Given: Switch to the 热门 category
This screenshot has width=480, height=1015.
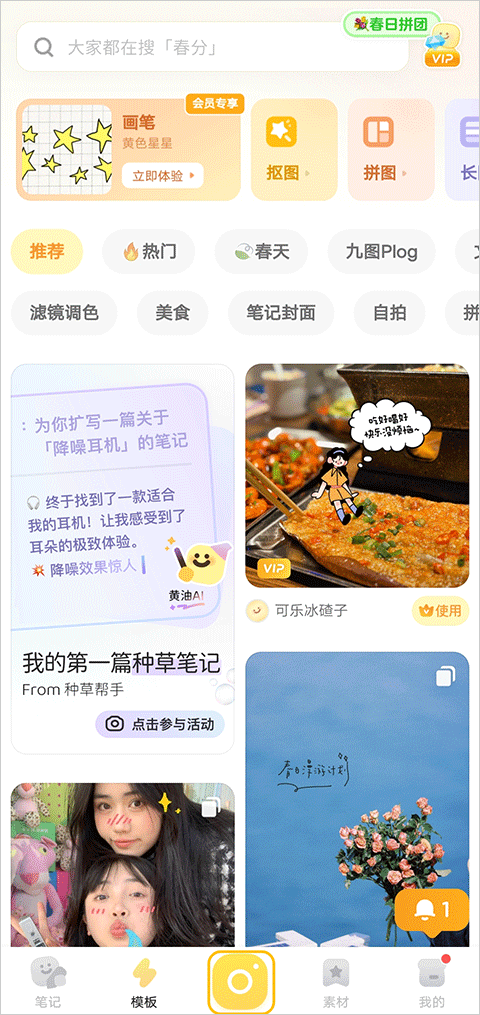Looking at the screenshot, I should click(x=149, y=251).
